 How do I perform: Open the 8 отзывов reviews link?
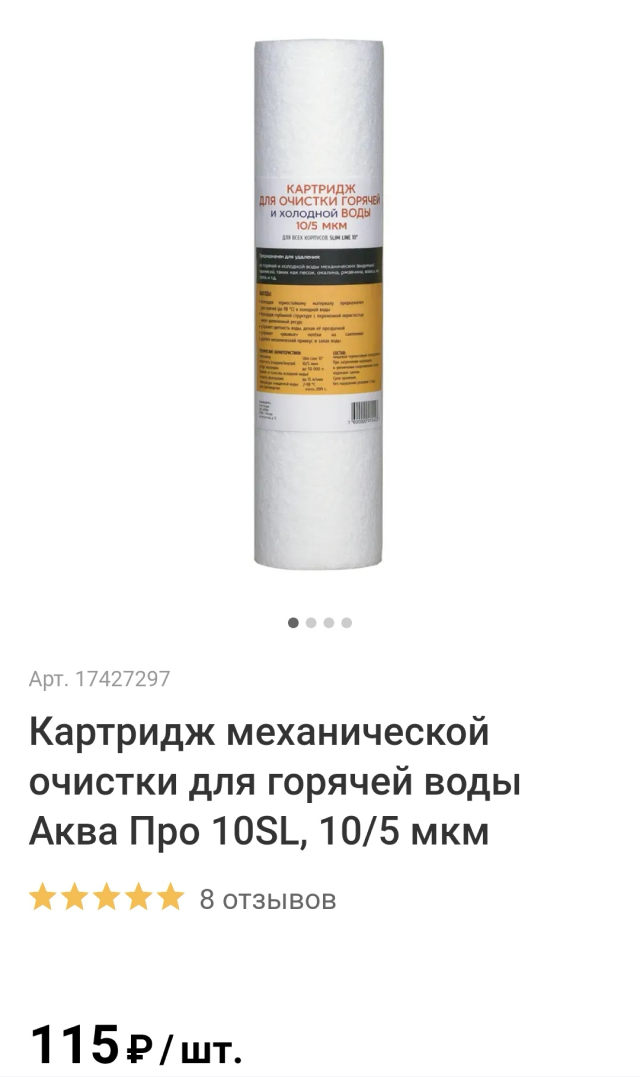[x=267, y=899]
